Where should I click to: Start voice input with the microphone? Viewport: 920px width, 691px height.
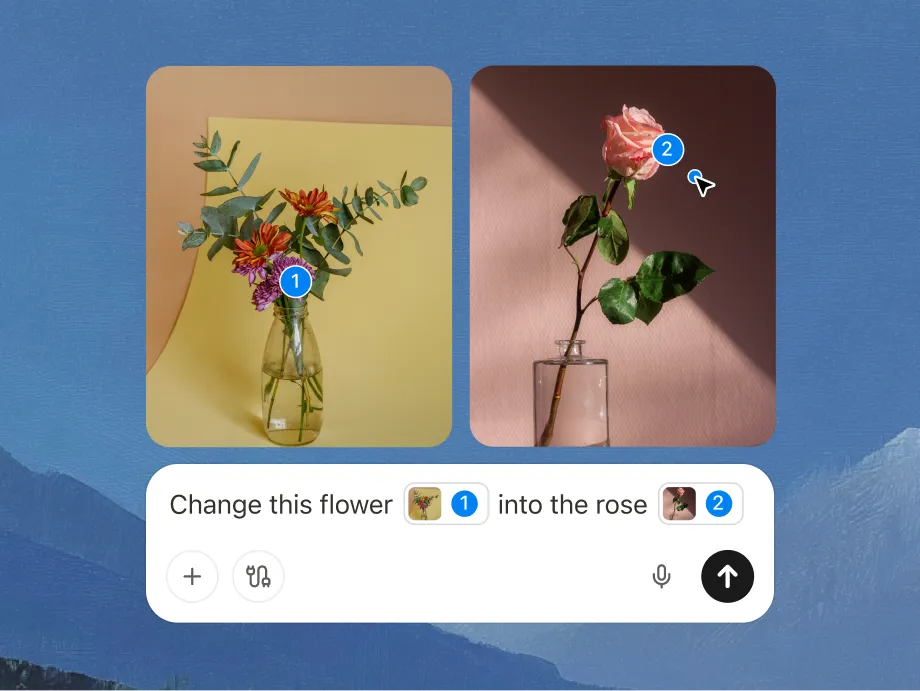coord(661,576)
